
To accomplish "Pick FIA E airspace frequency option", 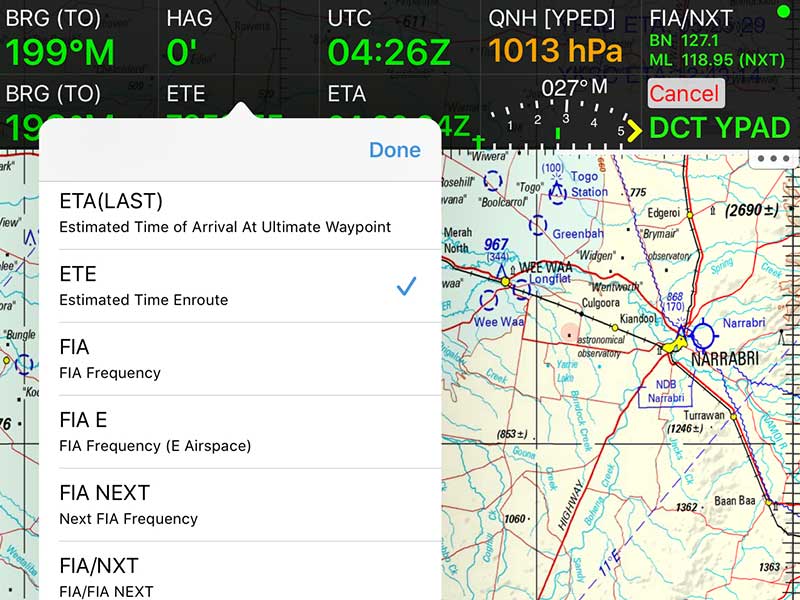I will pyautogui.click(x=240, y=432).
